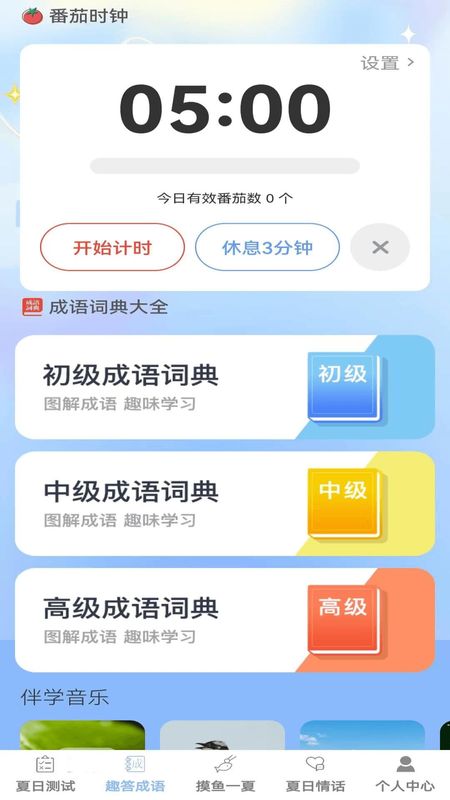Go to 摸鱼一夏 tab

pos(225,773)
